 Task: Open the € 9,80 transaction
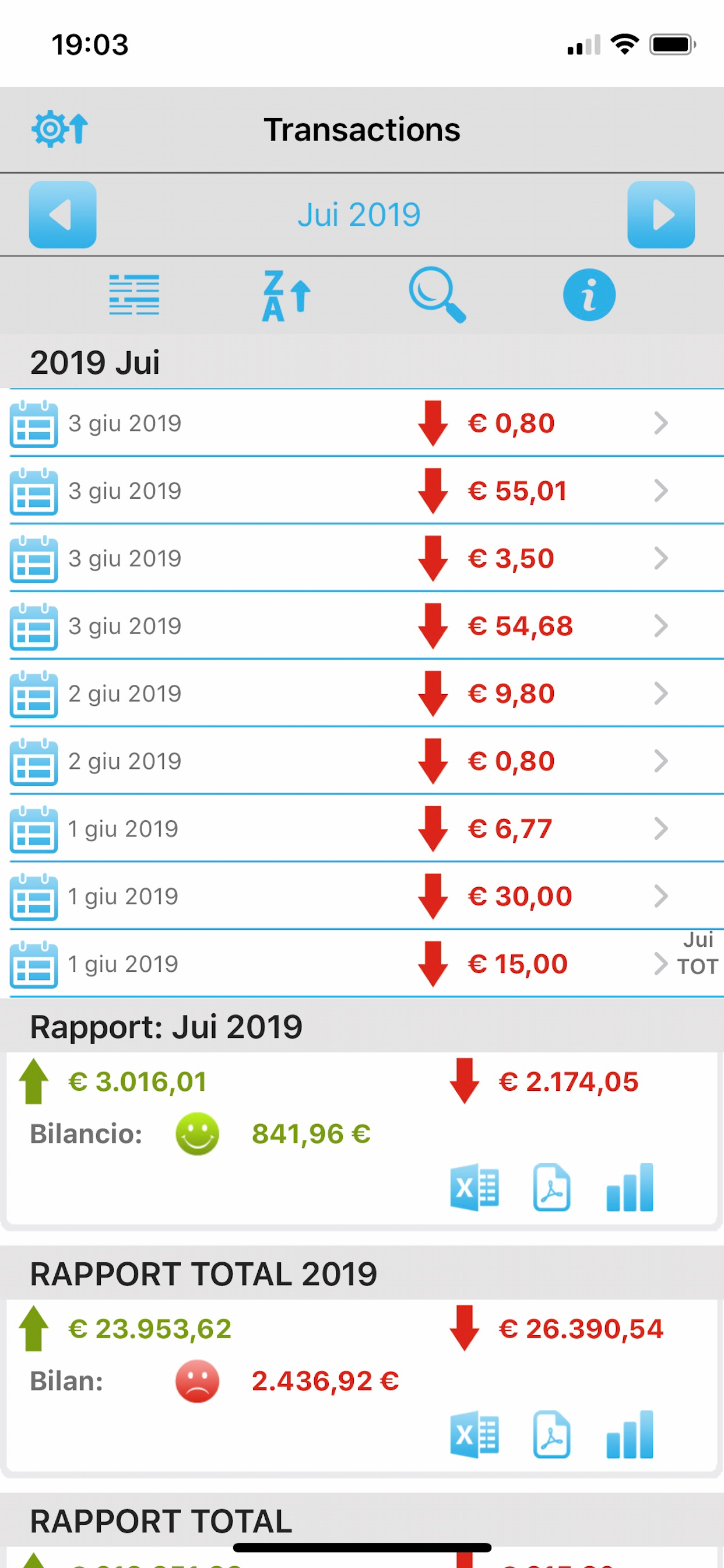[362, 694]
